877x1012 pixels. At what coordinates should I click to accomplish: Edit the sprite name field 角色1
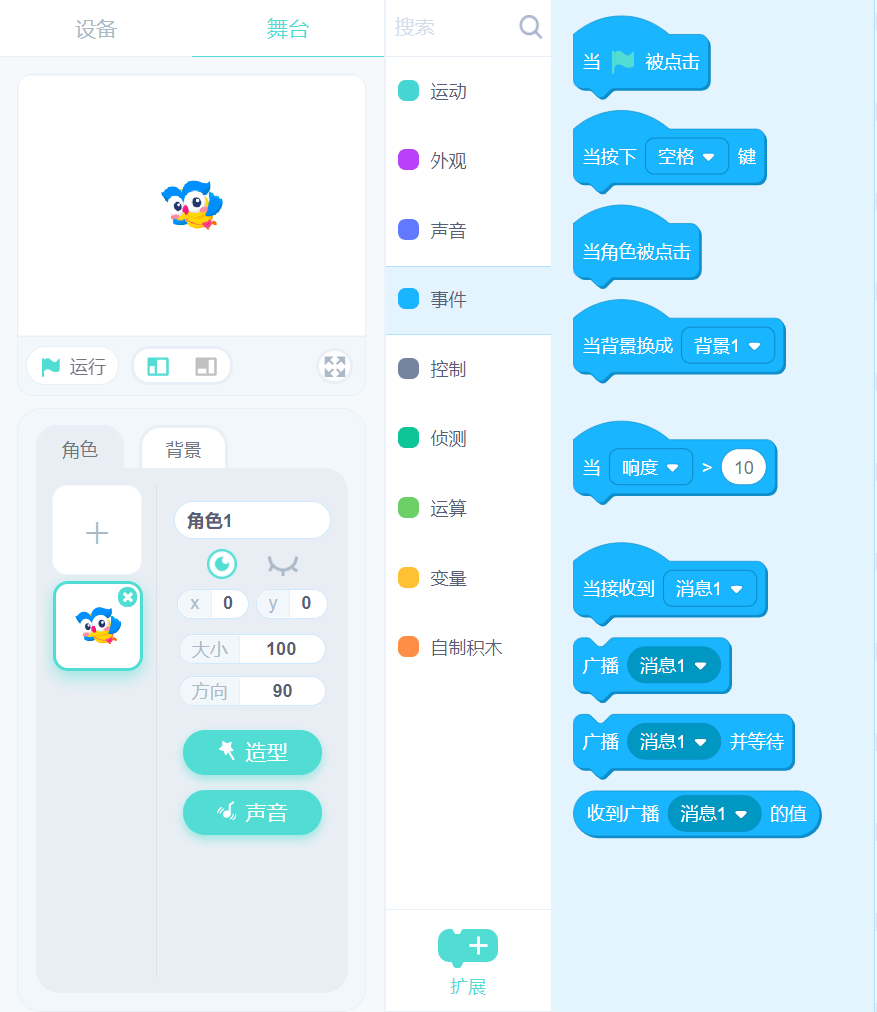click(251, 520)
